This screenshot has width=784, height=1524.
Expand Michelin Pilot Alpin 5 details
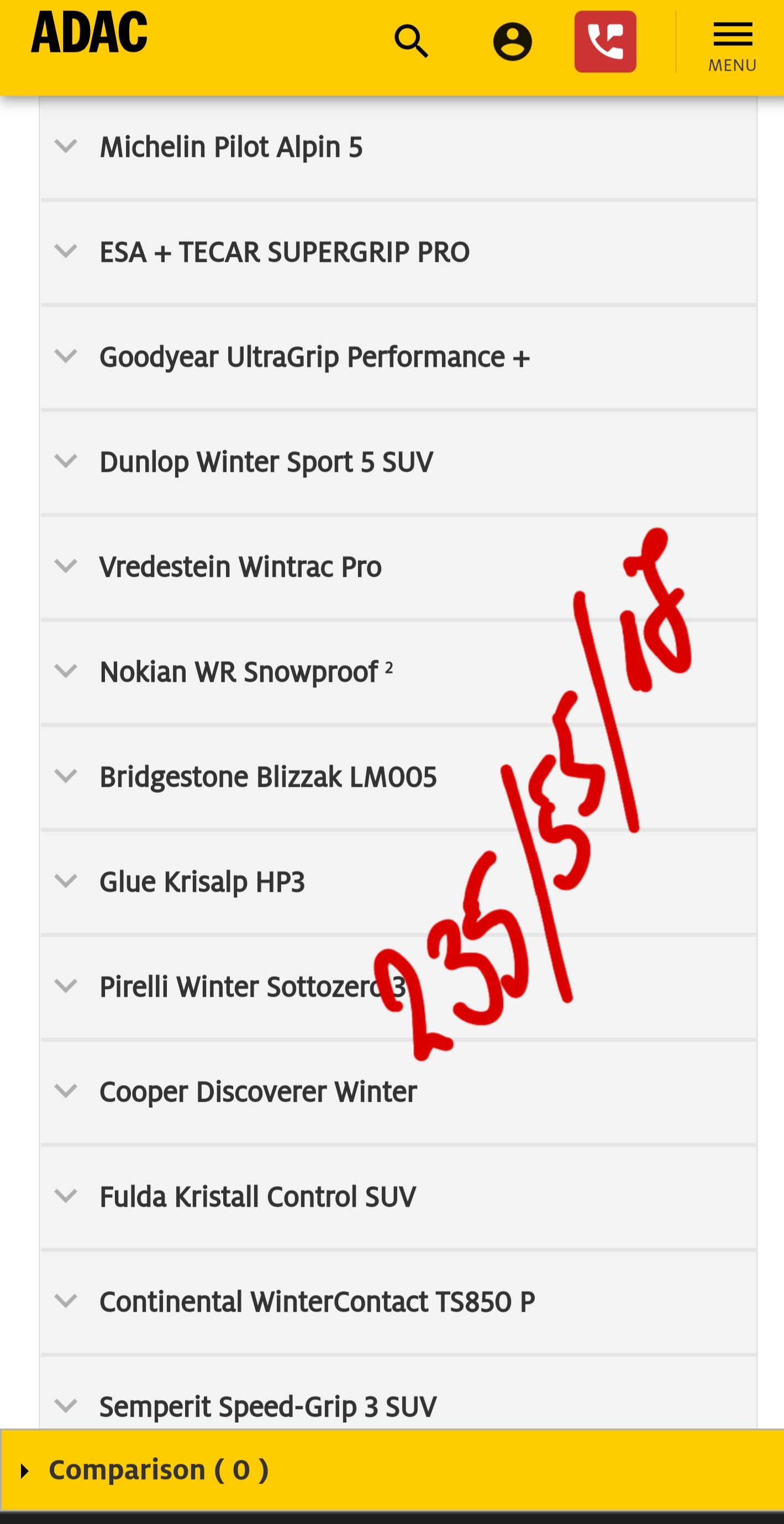click(231, 147)
